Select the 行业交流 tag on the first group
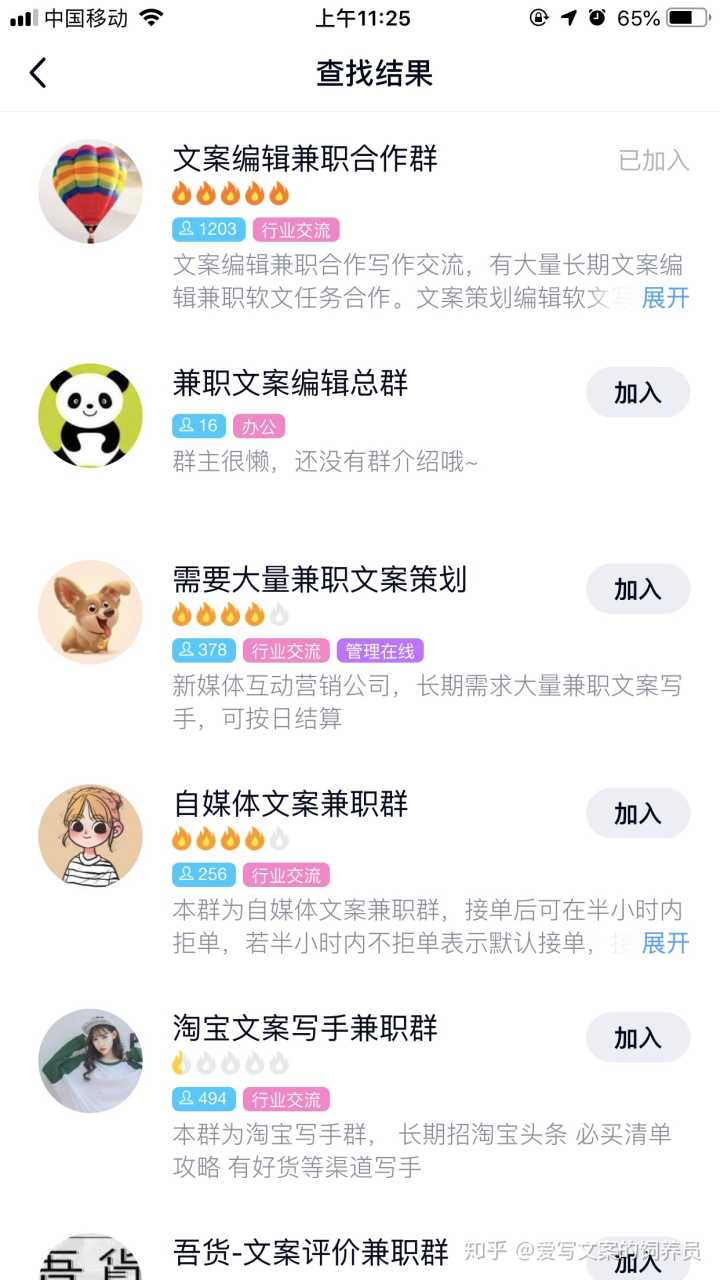 tap(297, 229)
